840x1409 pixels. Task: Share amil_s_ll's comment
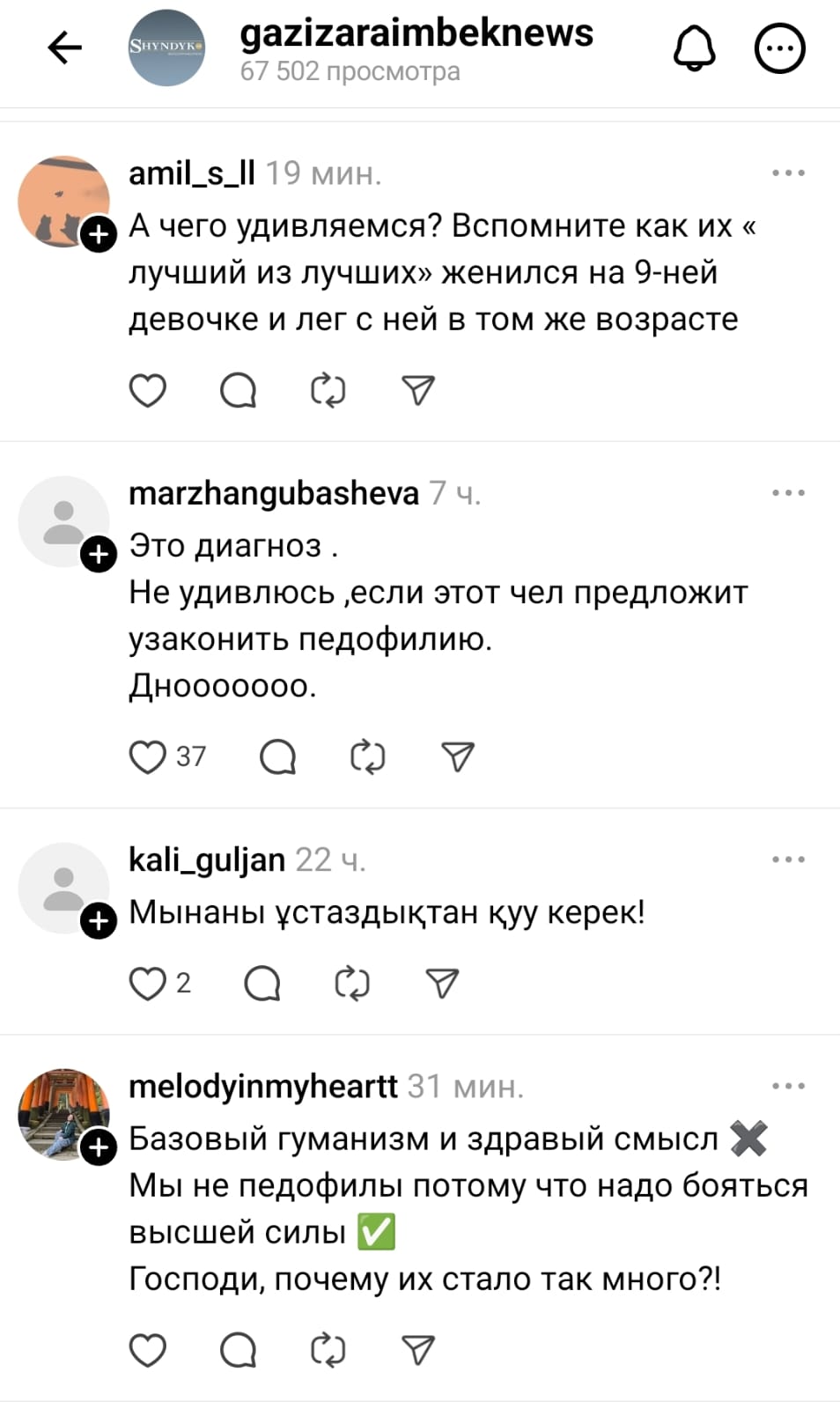(x=417, y=390)
